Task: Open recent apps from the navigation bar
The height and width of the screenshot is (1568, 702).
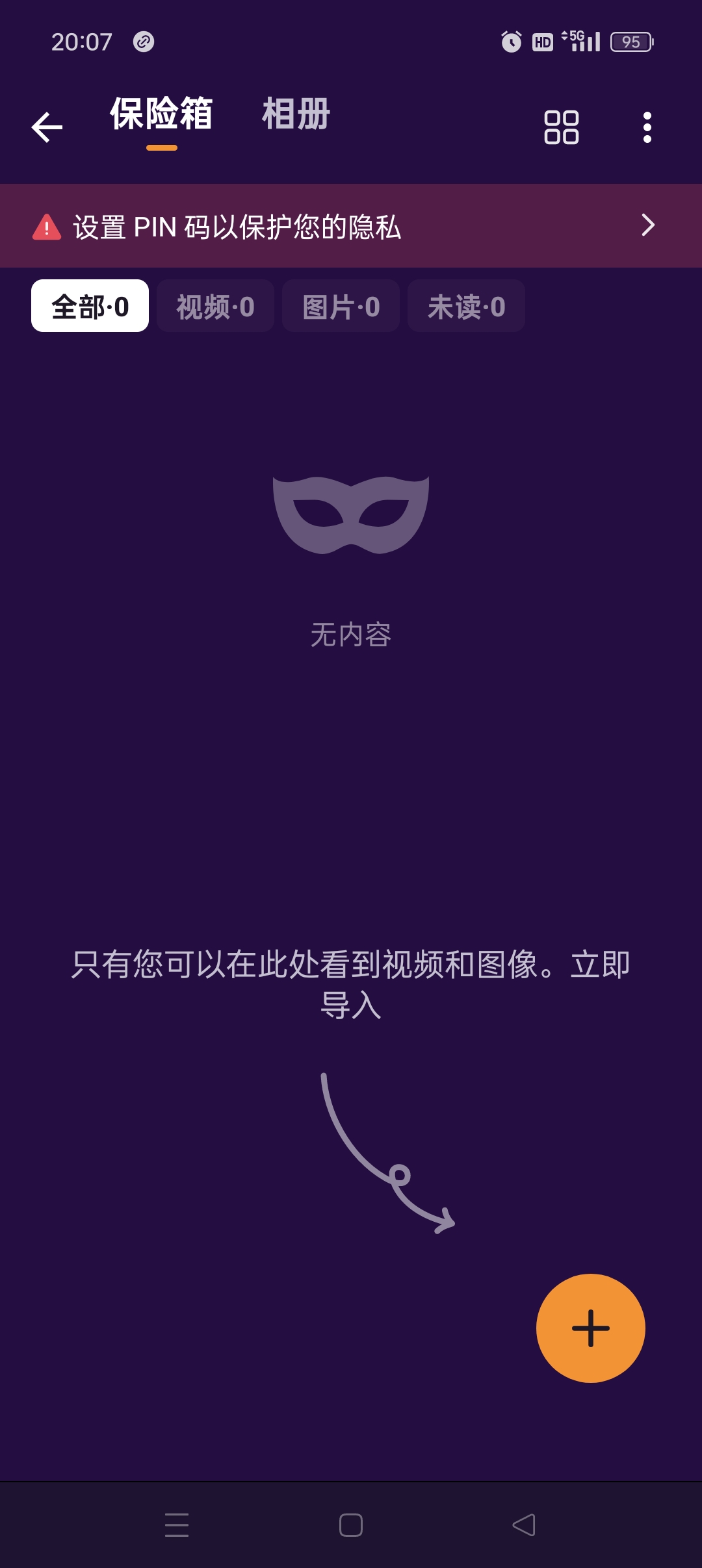Action: [x=177, y=1524]
